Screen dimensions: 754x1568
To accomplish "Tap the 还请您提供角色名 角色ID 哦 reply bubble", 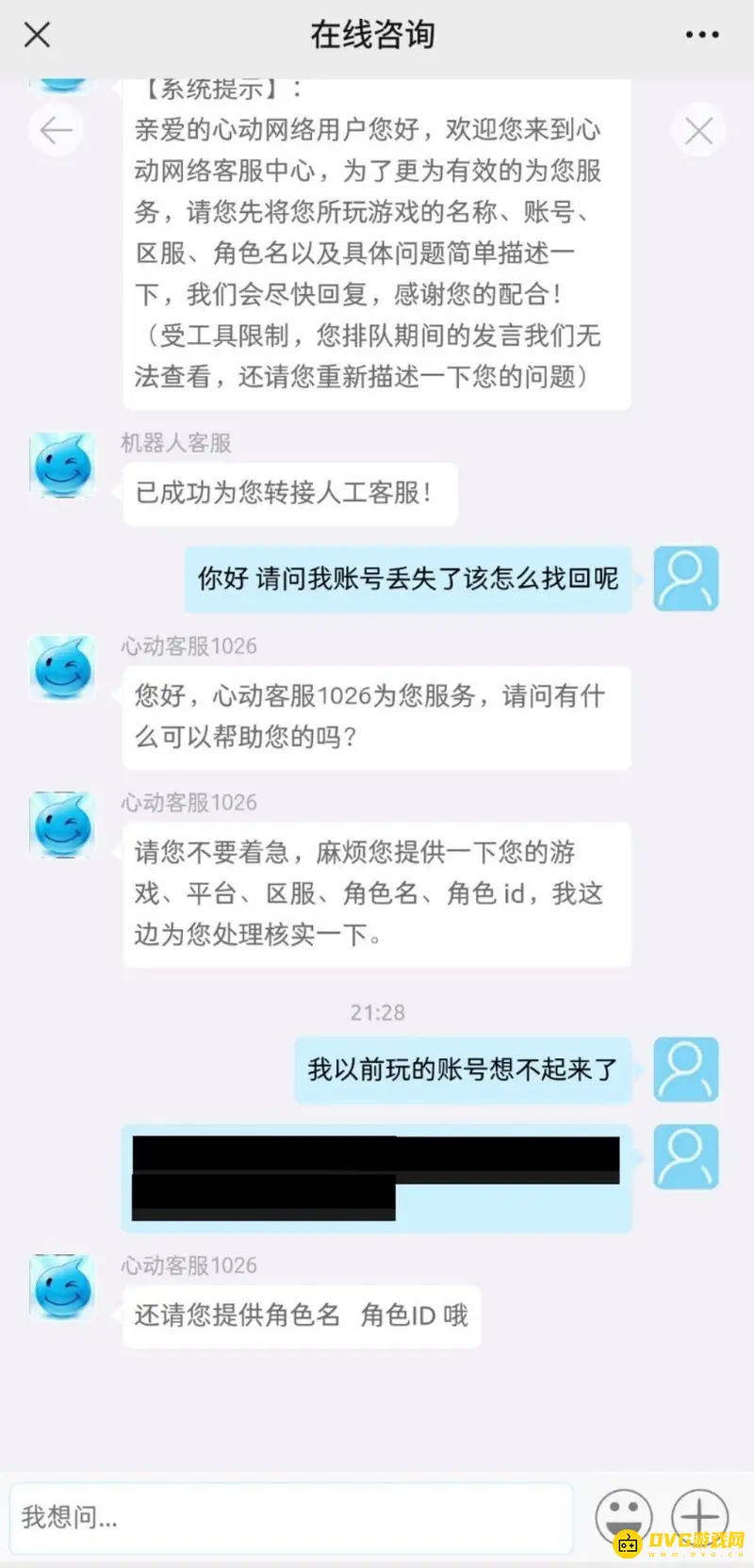I will (x=300, y=1316).
